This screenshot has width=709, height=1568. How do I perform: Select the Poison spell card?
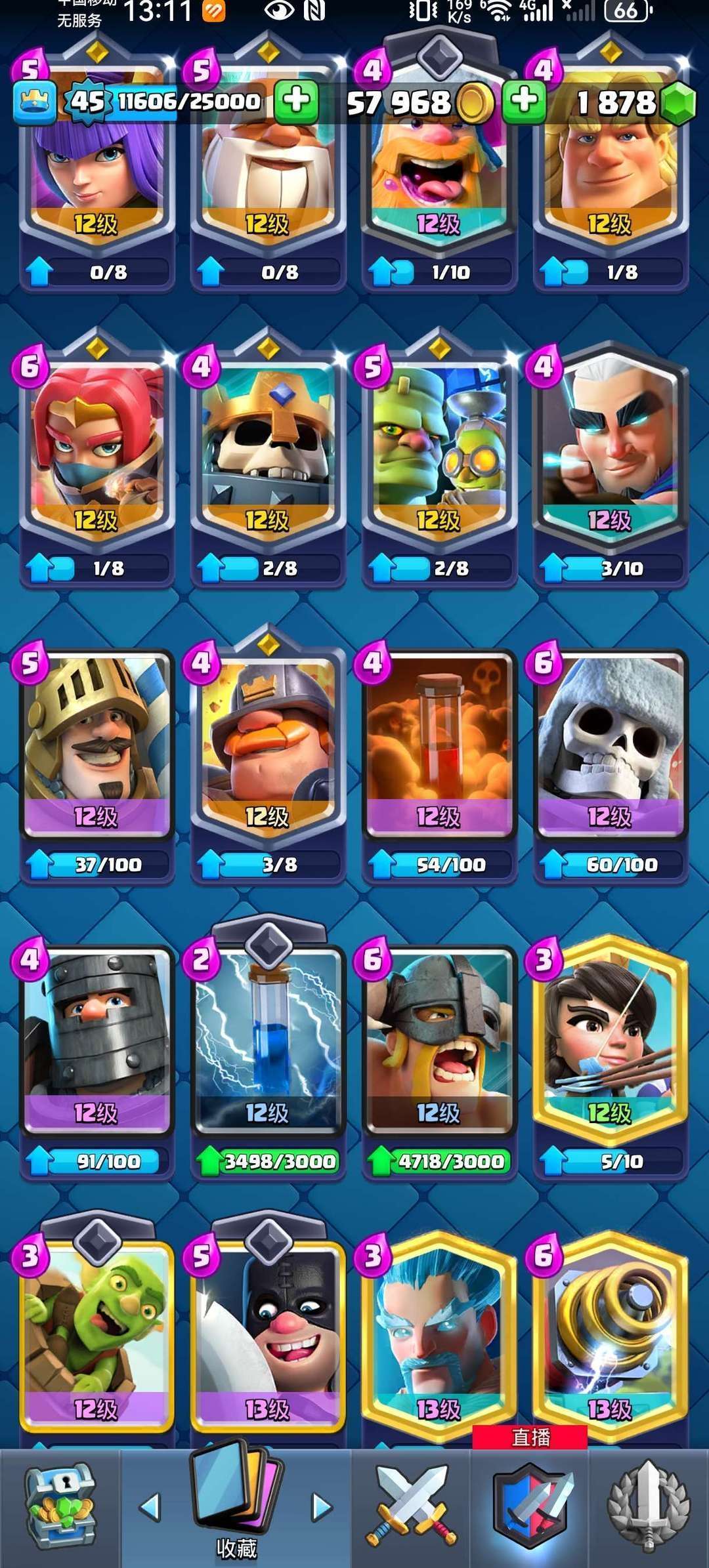pos(439,764)
